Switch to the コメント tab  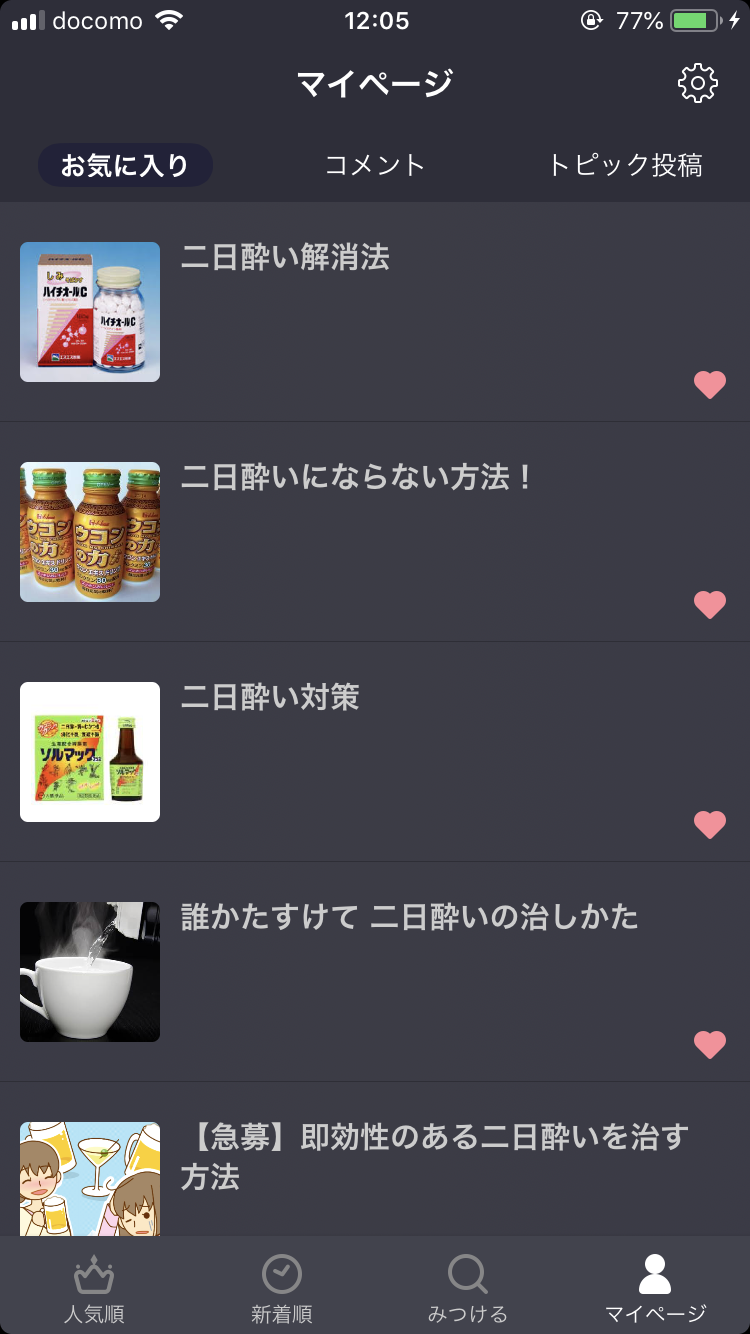pyautogui.click(x=375, y=165)
